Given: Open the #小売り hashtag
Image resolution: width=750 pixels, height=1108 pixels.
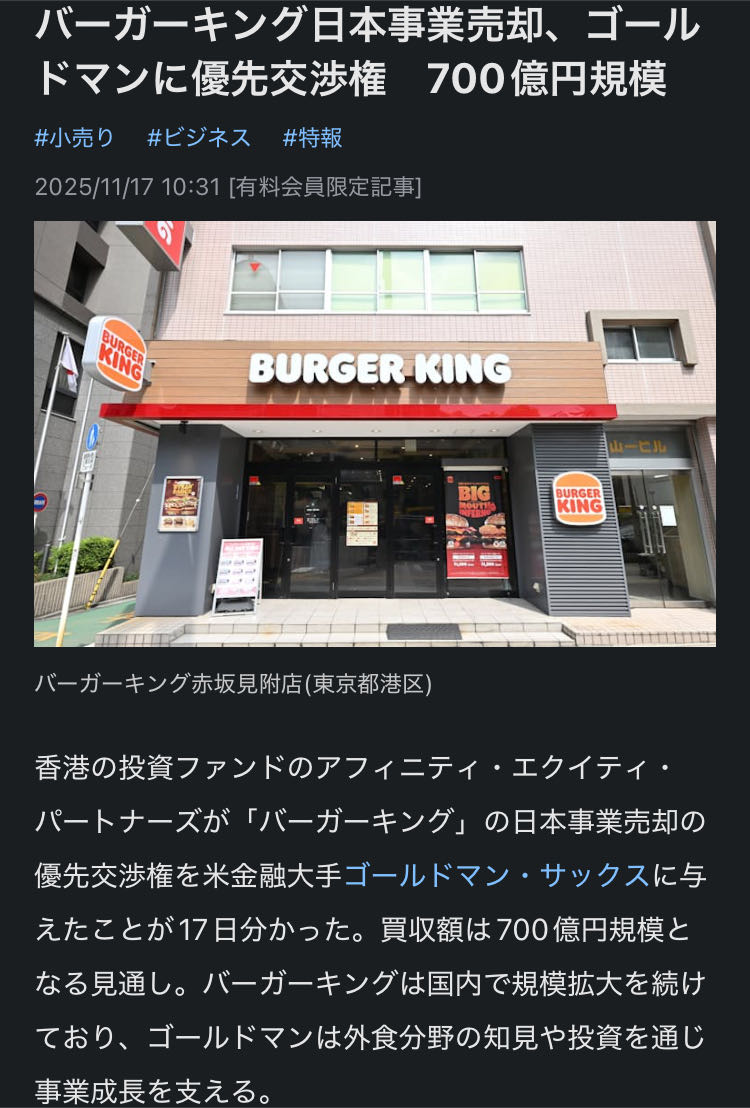Looking at the screenshot, I should (x=75, y=138).
